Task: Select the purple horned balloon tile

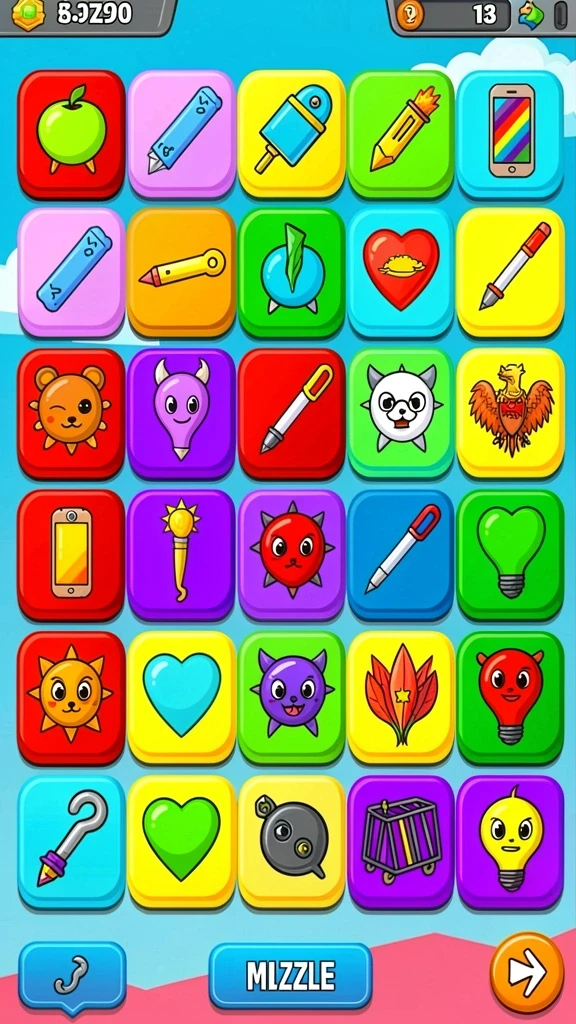Action: 181,413
